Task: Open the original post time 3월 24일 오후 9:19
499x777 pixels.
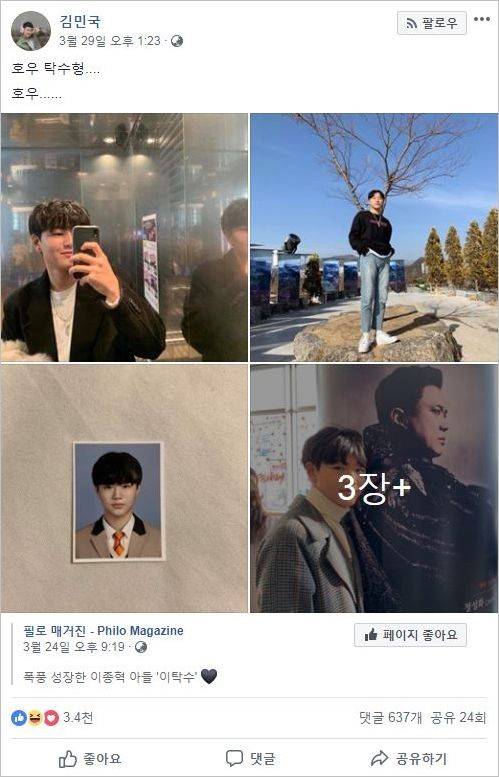Action: pos(74,647)
